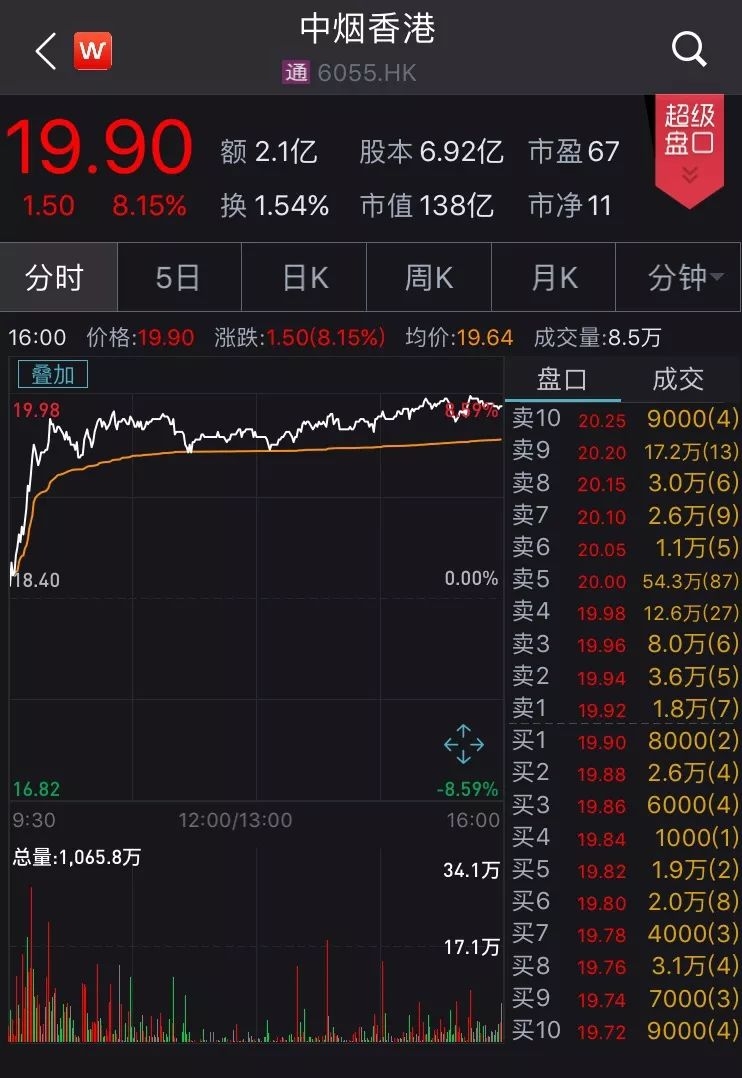
Task: Open the 分钟 interval dropdown
Action: tap(685, 278)
